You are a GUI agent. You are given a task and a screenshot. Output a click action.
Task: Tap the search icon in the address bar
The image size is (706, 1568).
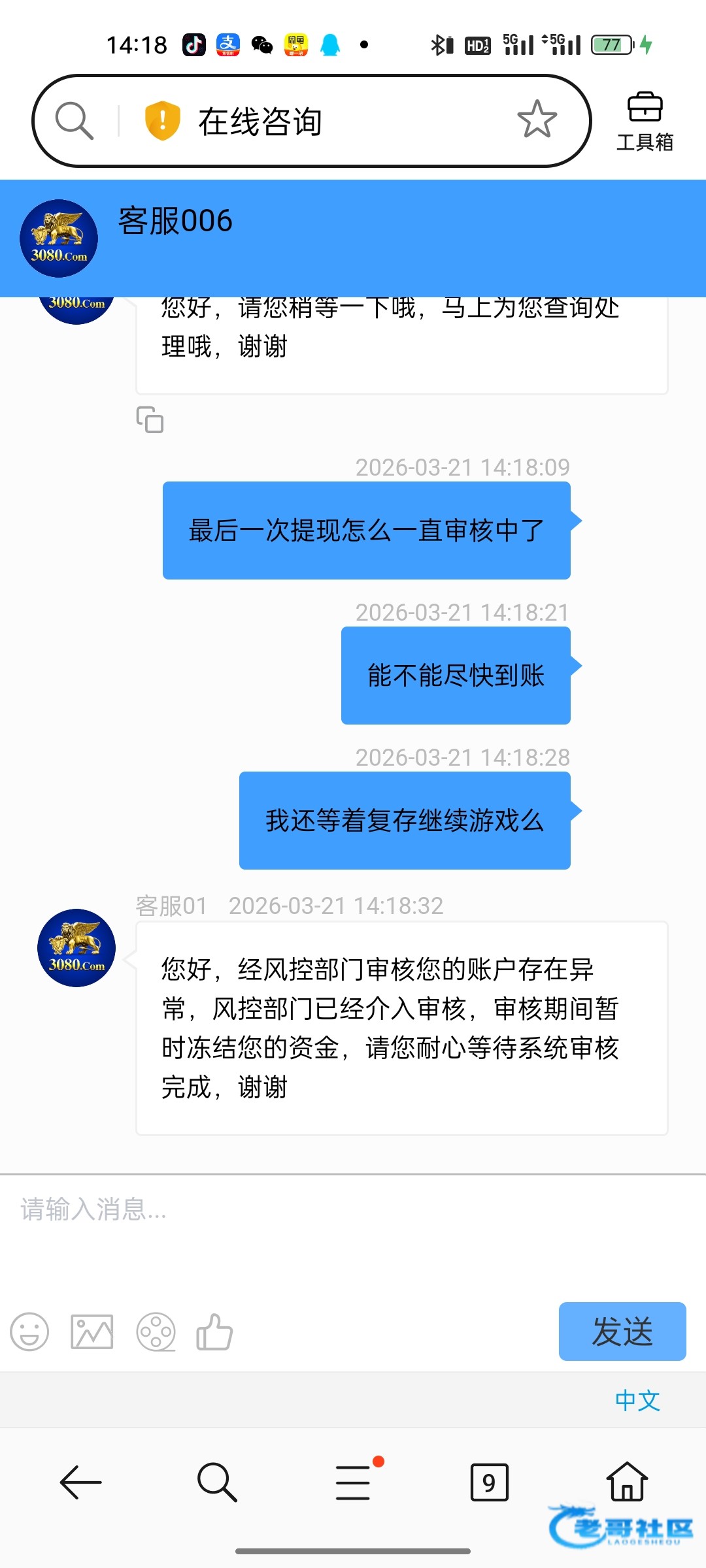pos(74,121)
